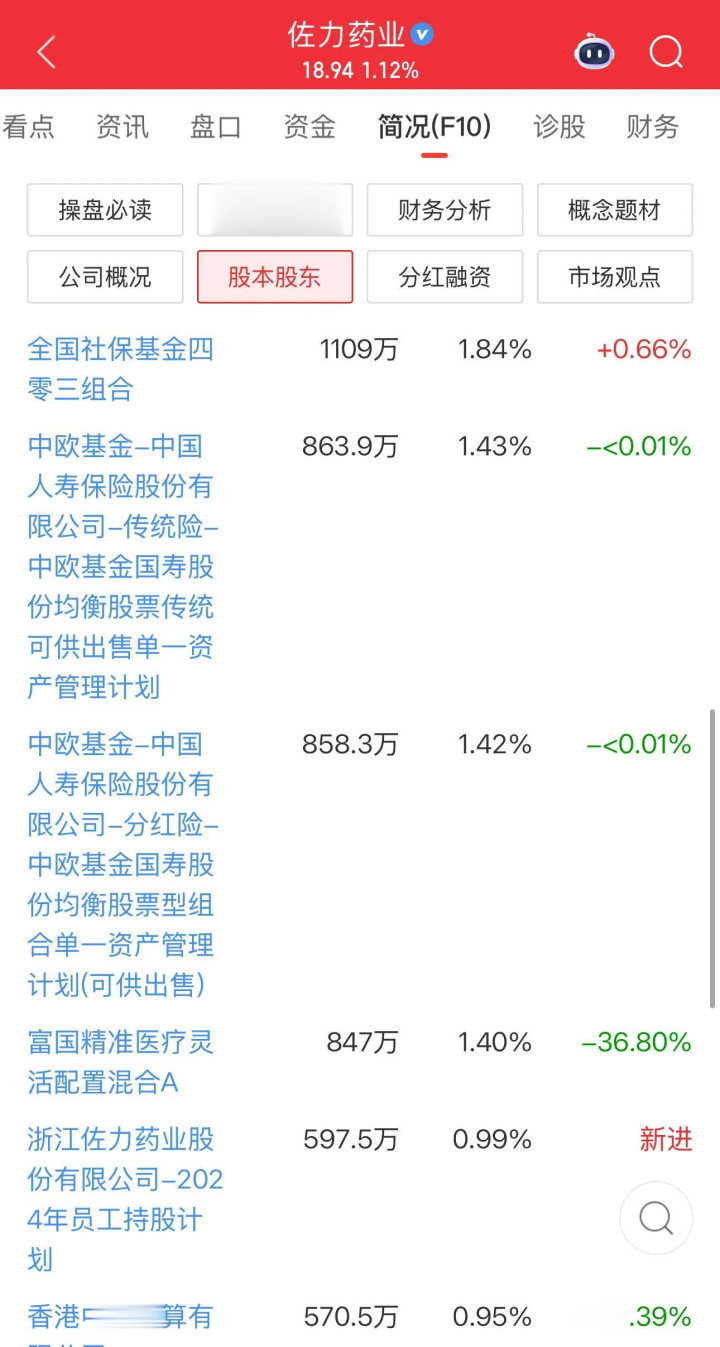Open shareholder 全国社保基金四零三组合

click(120, 369)
